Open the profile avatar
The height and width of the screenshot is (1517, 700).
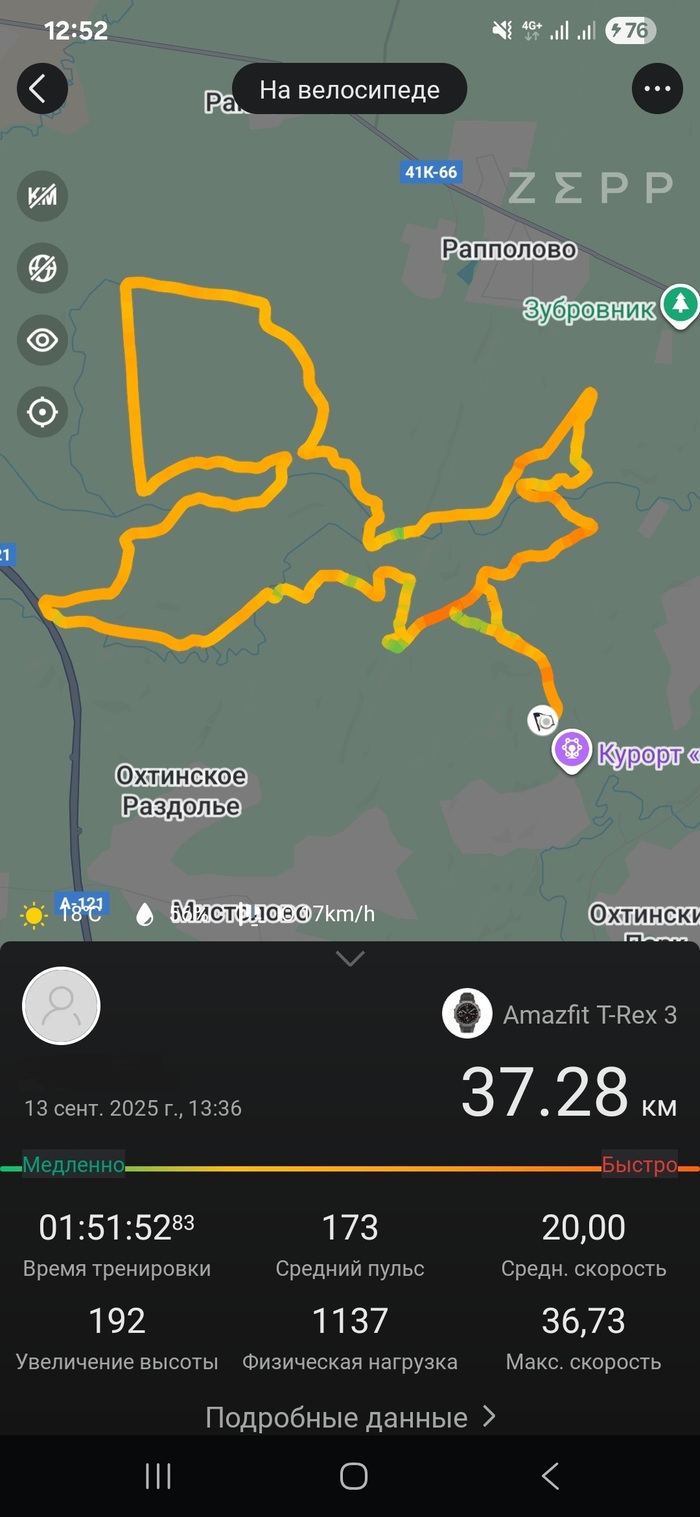click(61, 1005)
